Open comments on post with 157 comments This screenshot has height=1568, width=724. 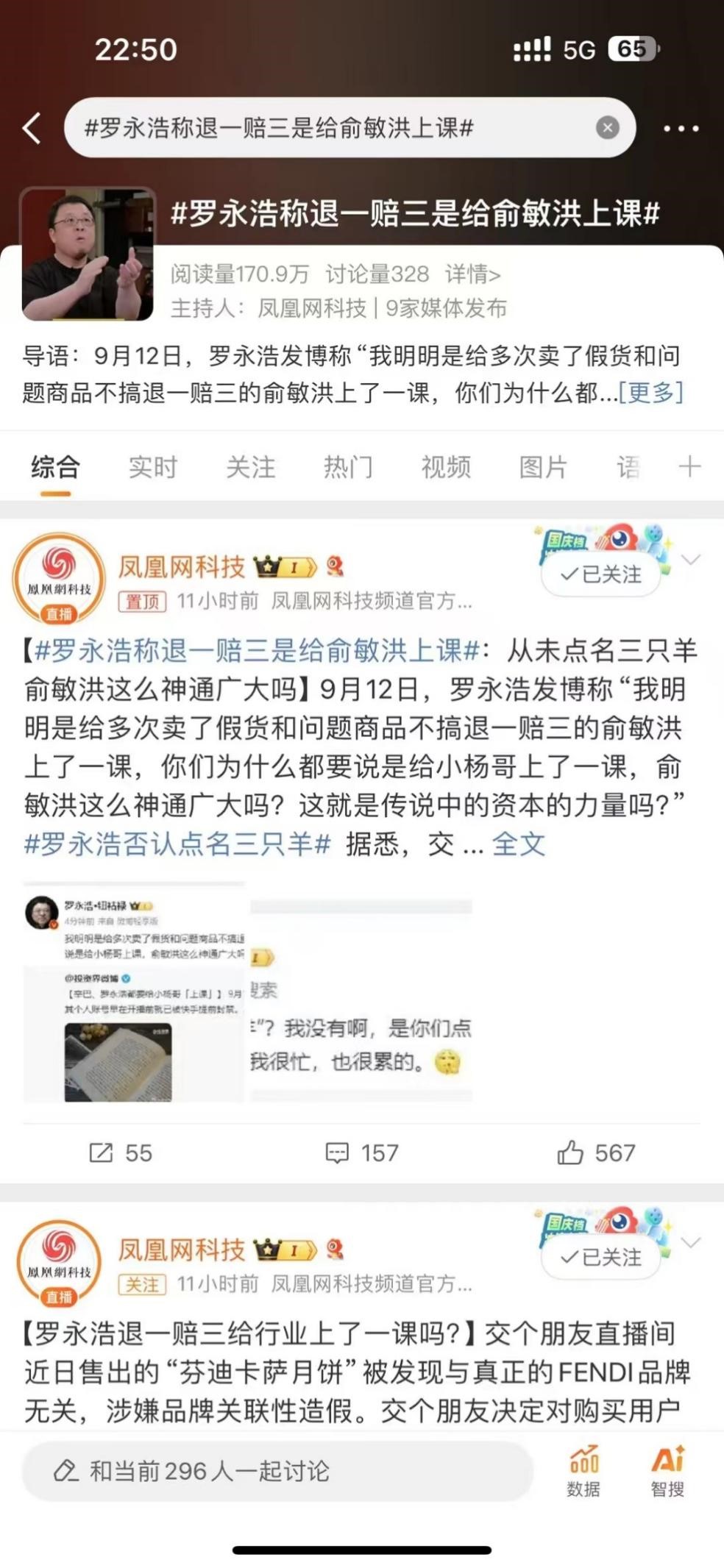click(361, 1152)
